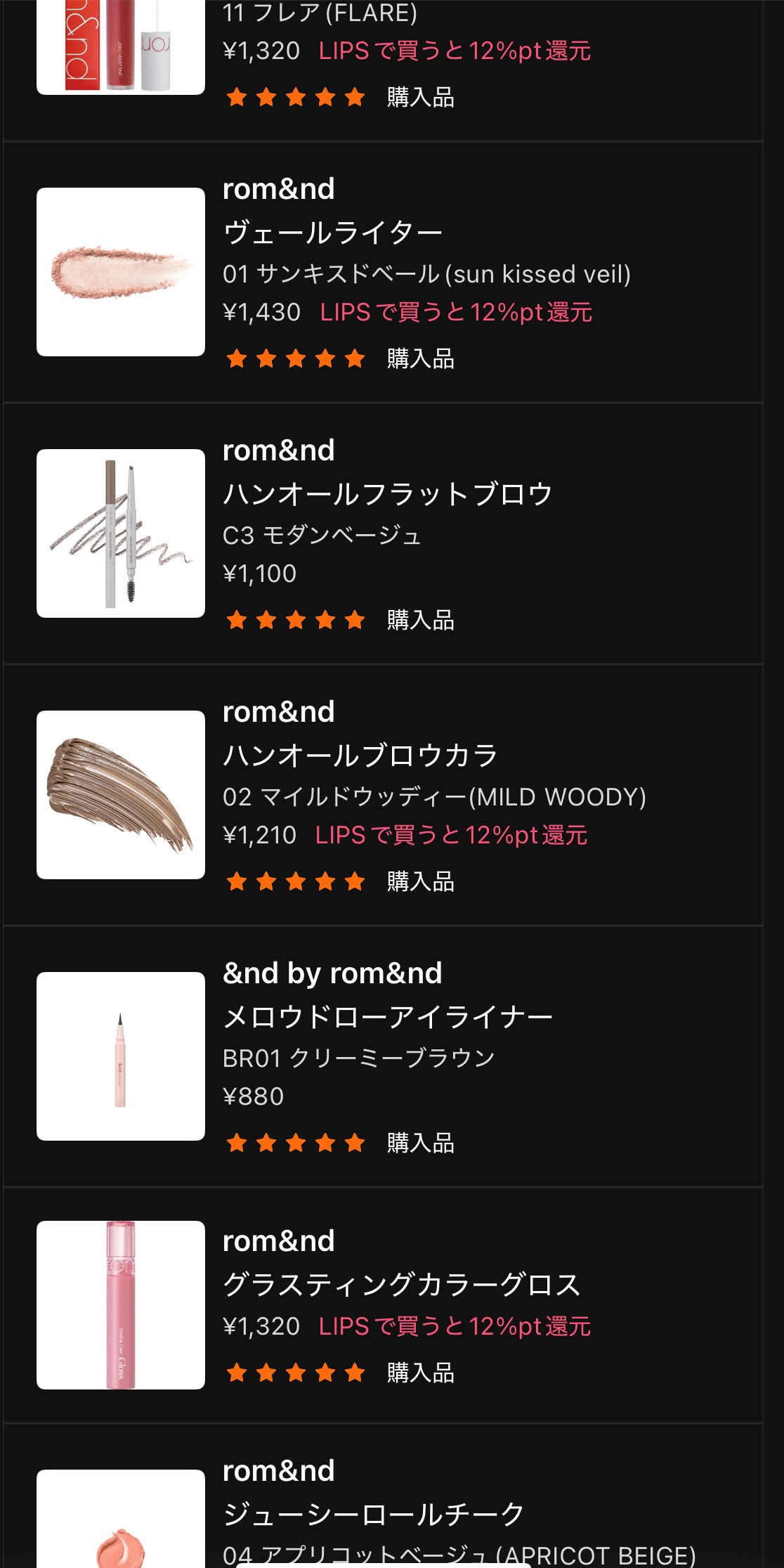Open the ハンオールフラットブロウ product listing
The image size is (784, 1568).
point(388,493)
